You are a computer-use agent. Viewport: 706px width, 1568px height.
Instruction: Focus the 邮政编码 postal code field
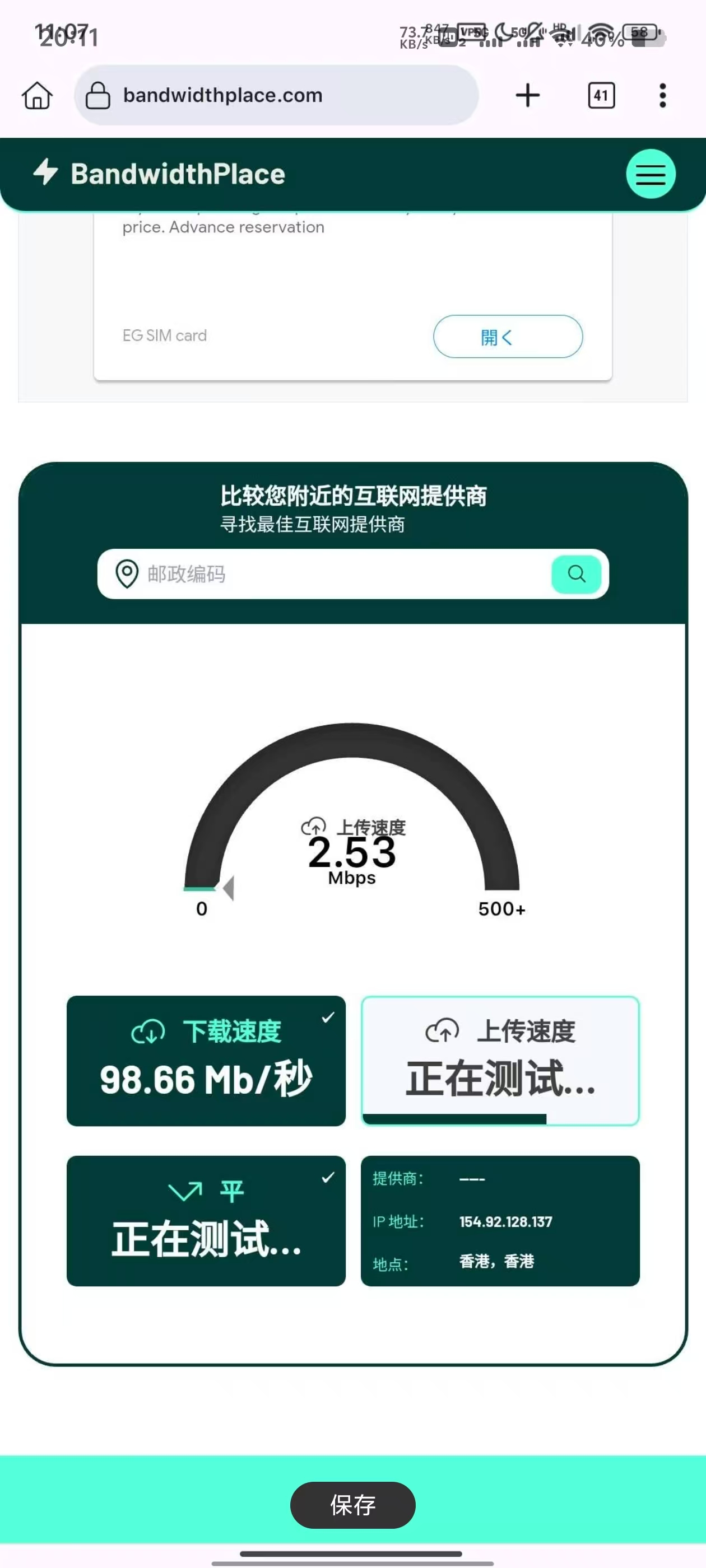[x=341, y=574]
